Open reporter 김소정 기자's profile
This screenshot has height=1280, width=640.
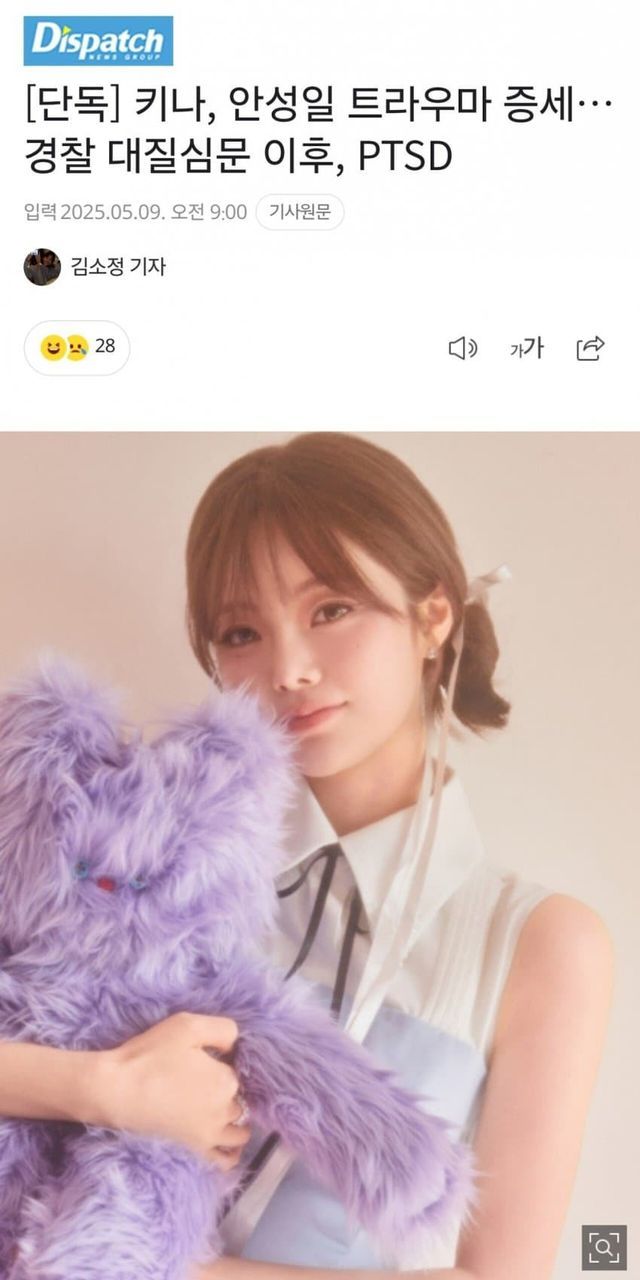pos(95,267)
